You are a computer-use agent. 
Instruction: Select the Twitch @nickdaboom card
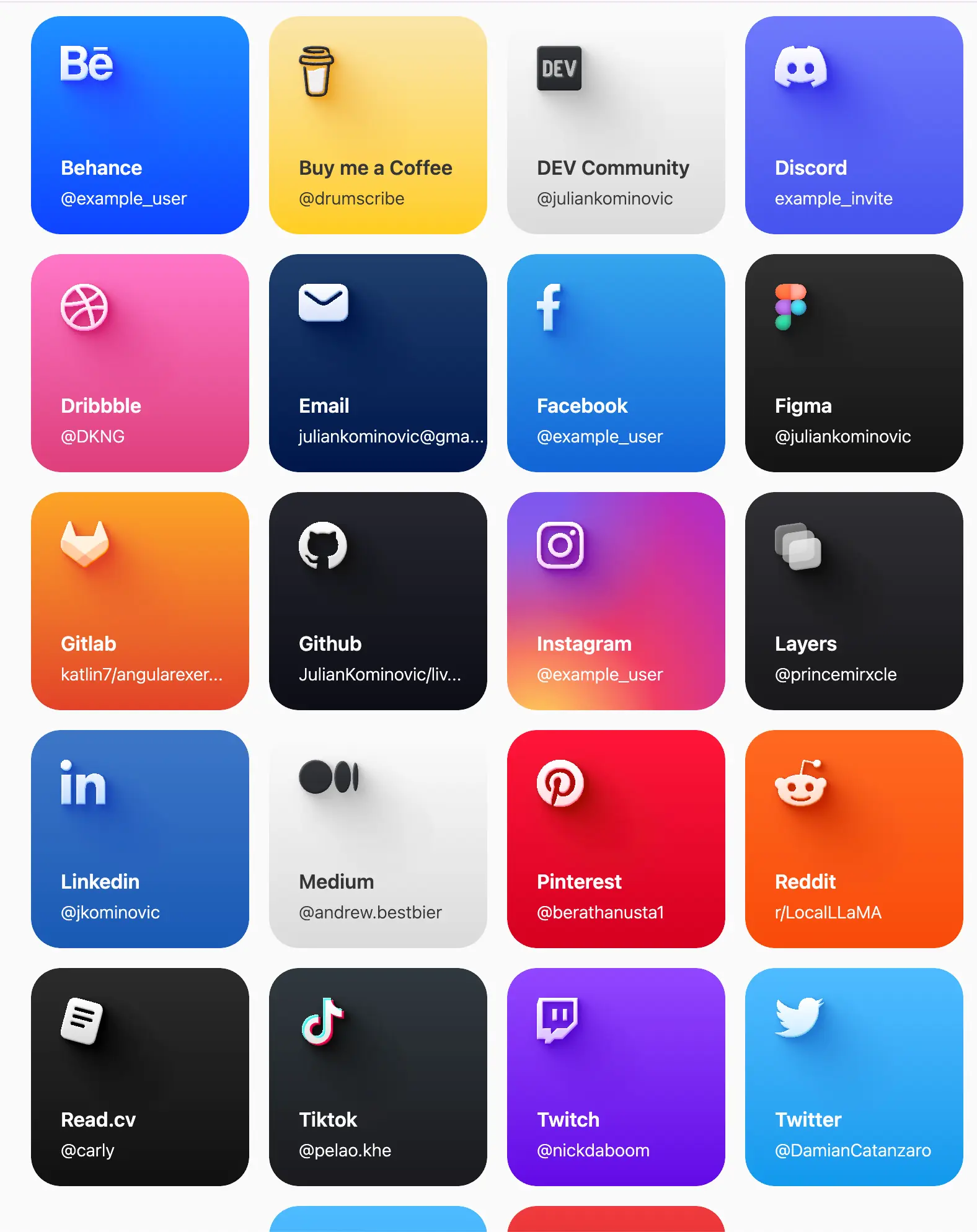point(616,1077)
